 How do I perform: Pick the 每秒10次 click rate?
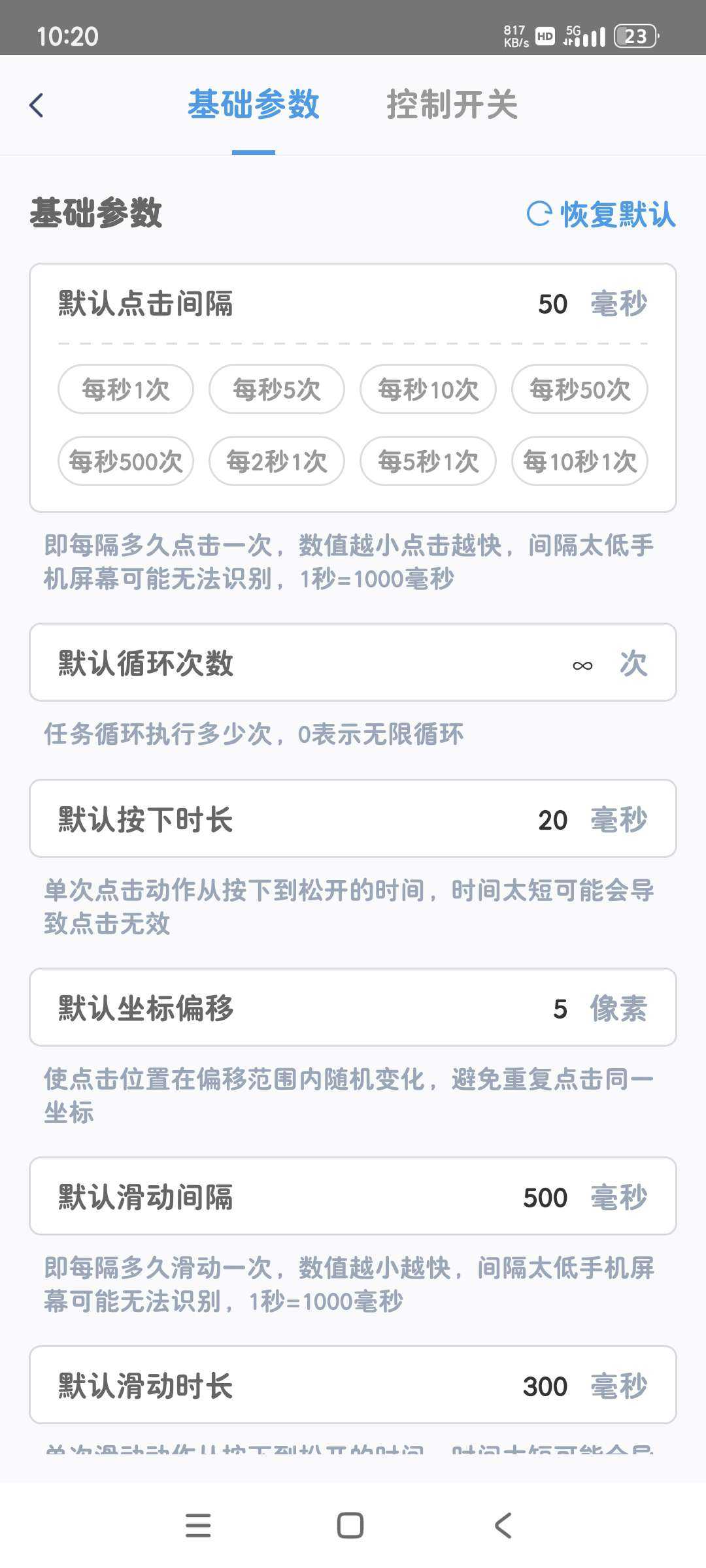pos(428,390)
